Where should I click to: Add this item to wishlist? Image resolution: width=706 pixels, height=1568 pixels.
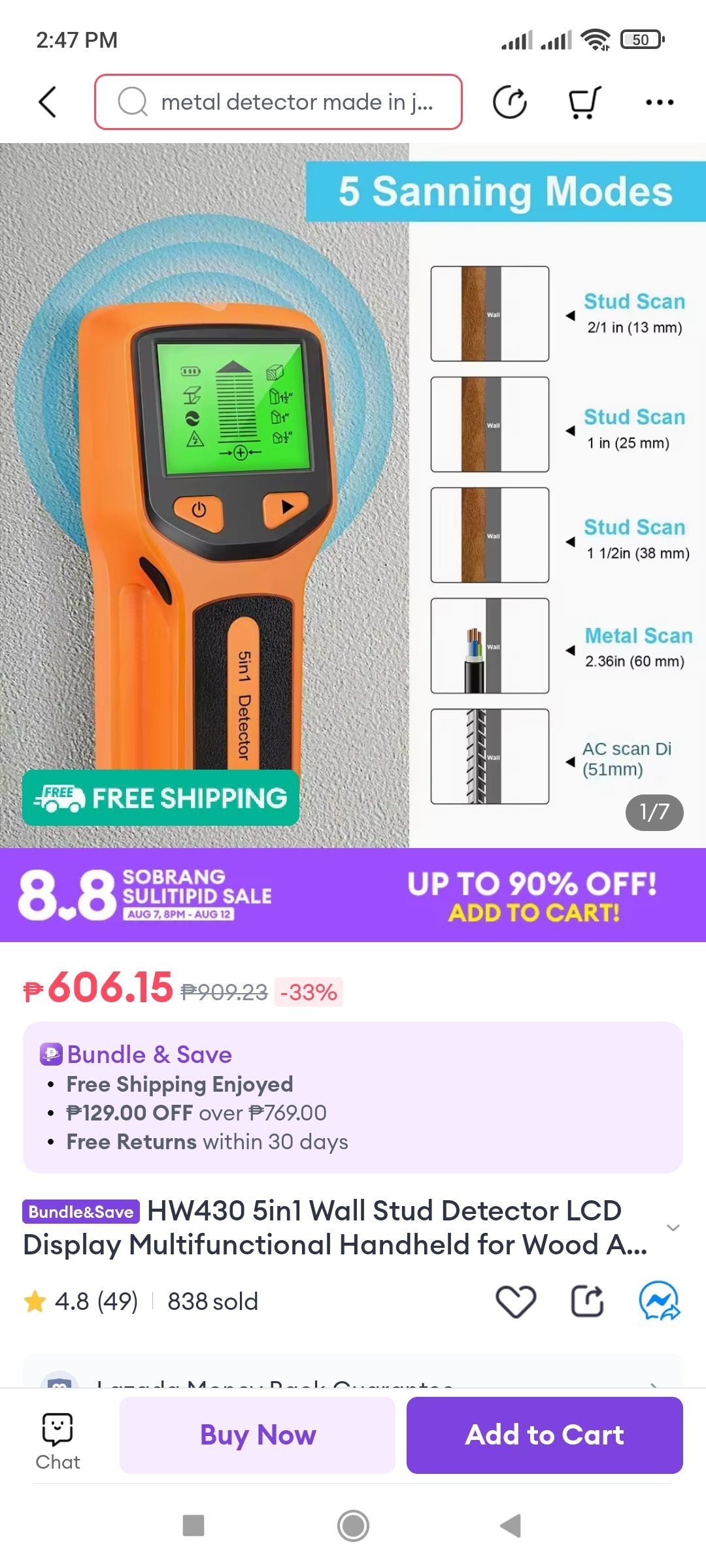[x=516, y=1301]
